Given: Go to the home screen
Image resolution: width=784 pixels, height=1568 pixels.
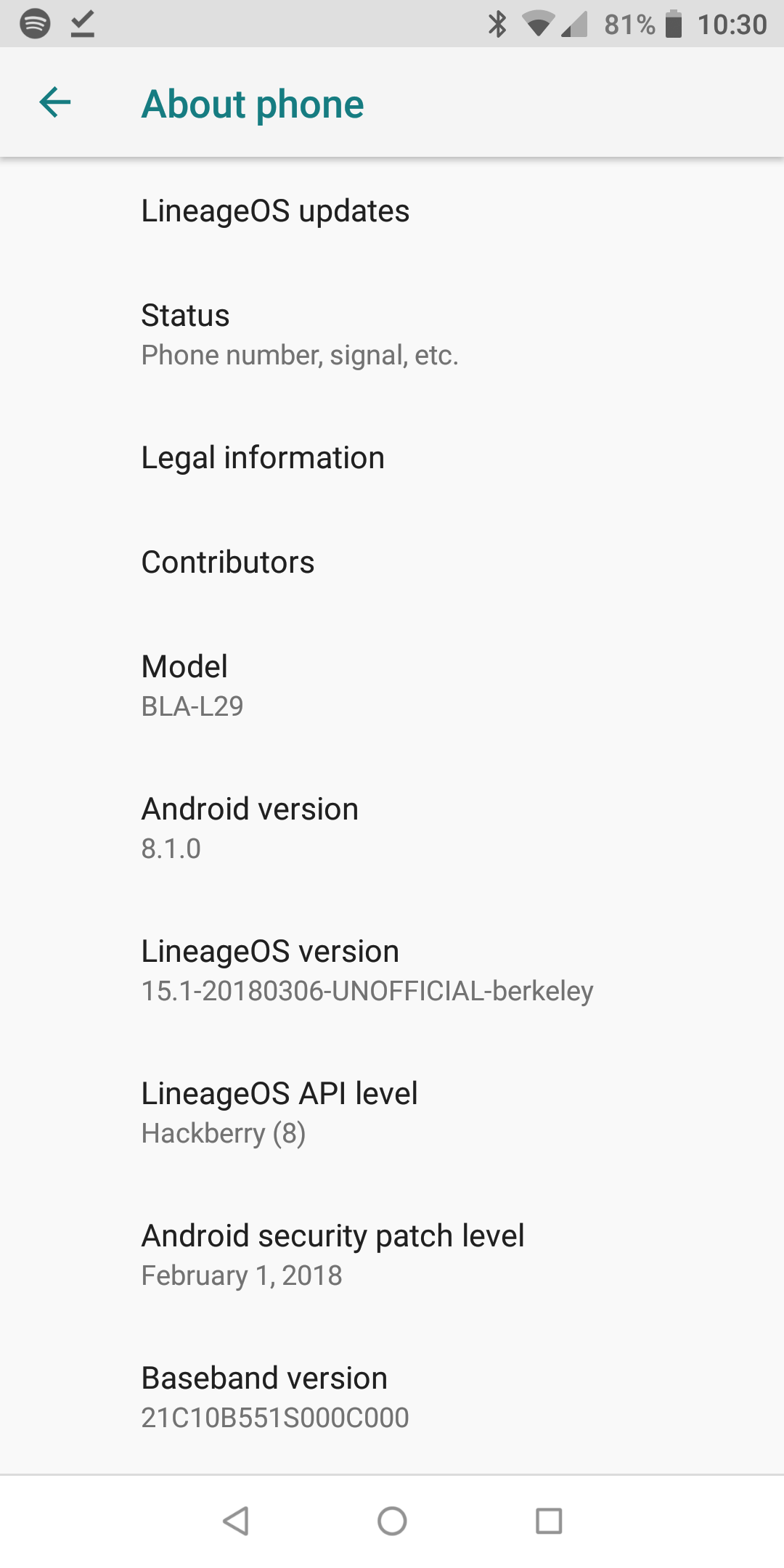Looking at the screenshot, I should click(x=392, y=1521).
